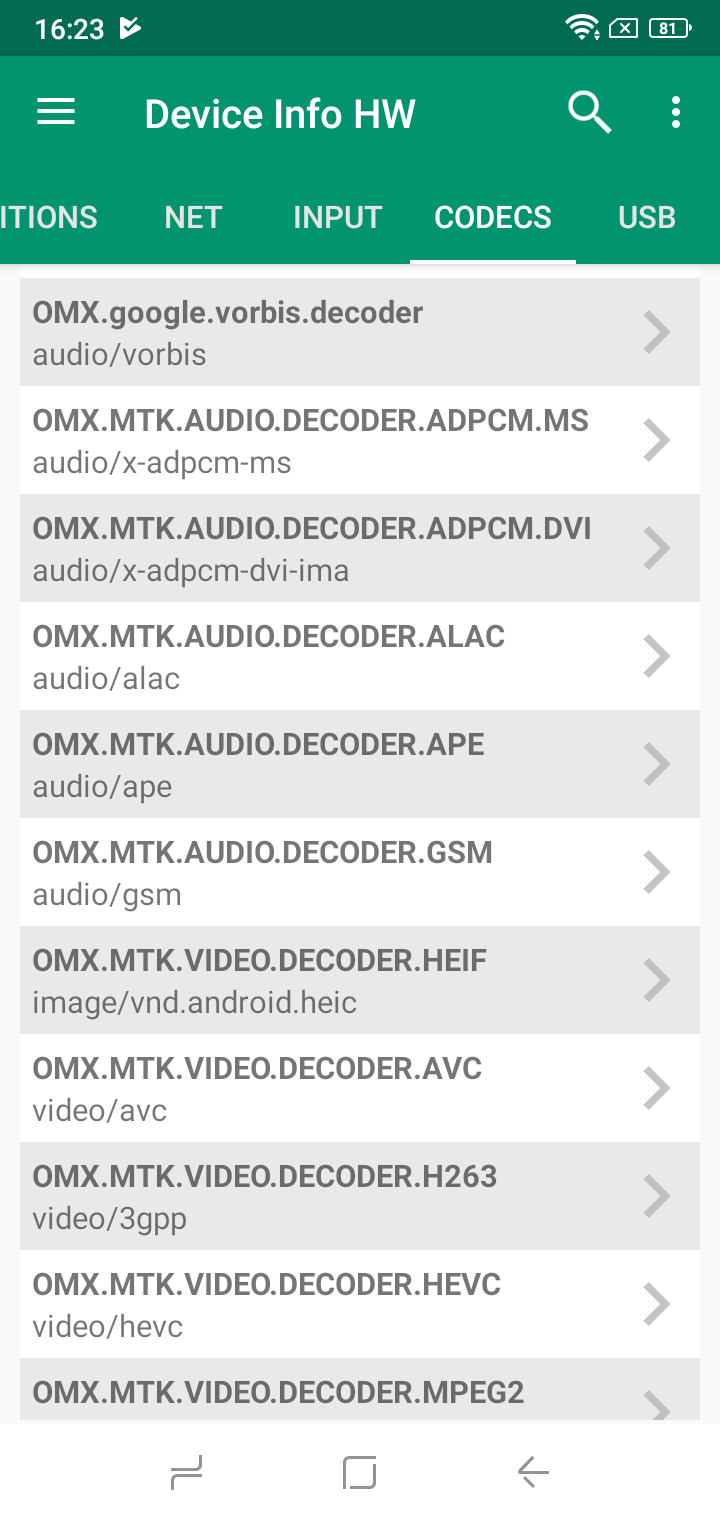Open the ADPCM.DVI decoder entry
The width and height of the screenshot is (720, 1520).
[x=359, y=548]
